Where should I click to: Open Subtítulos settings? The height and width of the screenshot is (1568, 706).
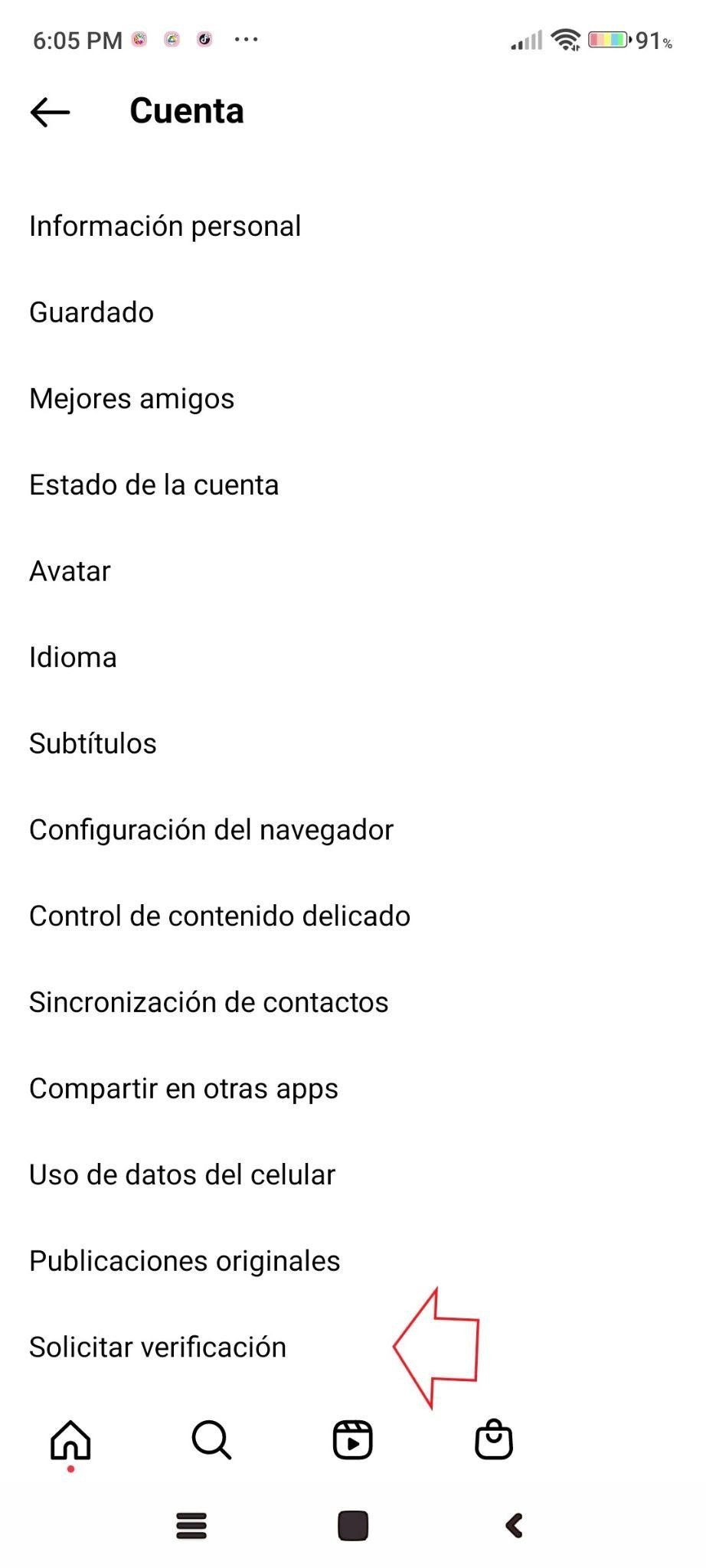(x=93, y=743)
